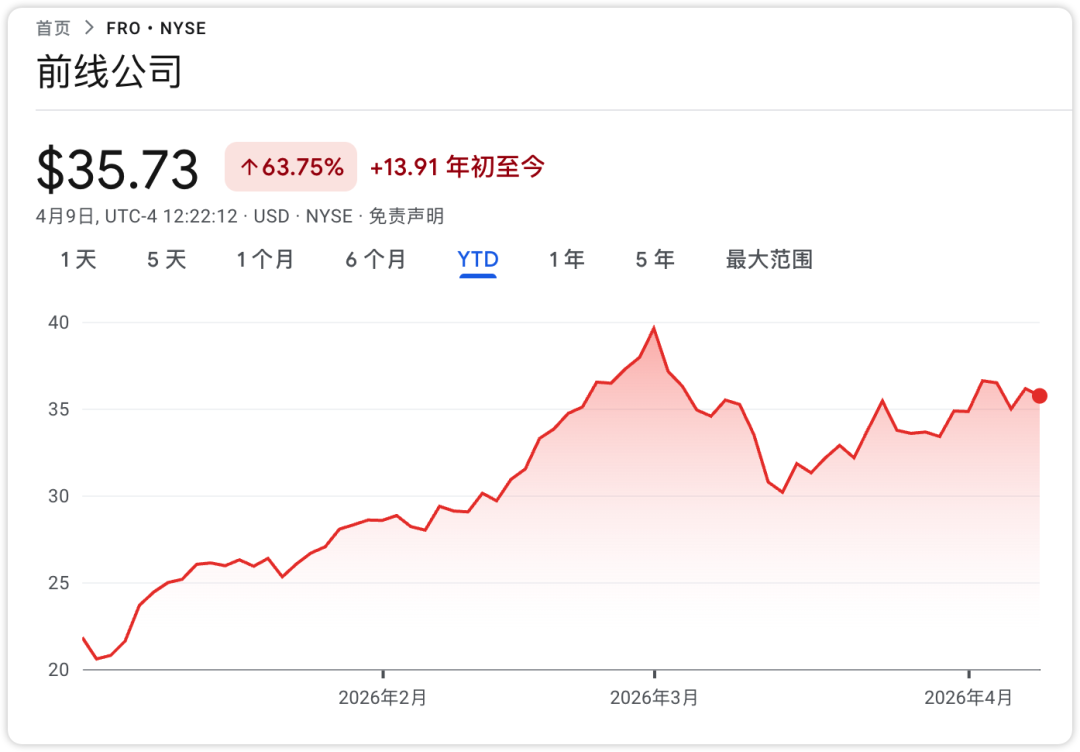Select the 6 个月 range
The width and height of the screenshot is (1080, 752).
pyautogui.click(x=376, y=260)
